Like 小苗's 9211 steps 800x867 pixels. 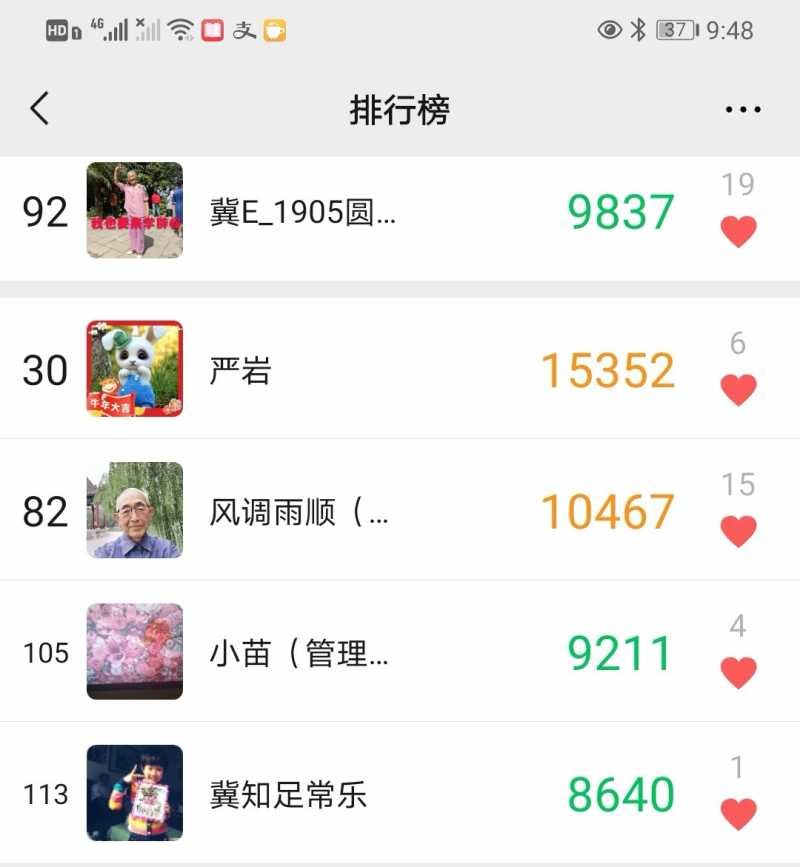[x=739, y=673]
